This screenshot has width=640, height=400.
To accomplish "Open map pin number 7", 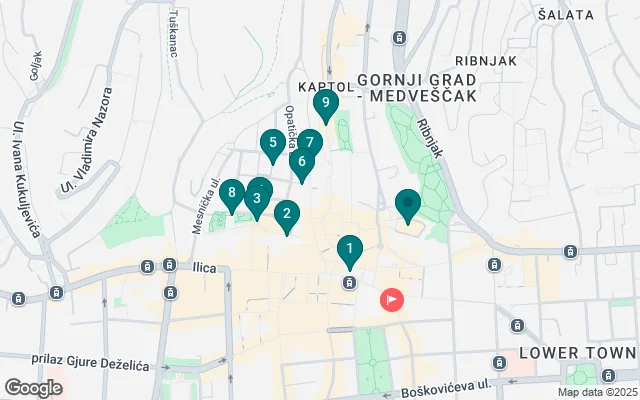I will (x=312, y=142).
